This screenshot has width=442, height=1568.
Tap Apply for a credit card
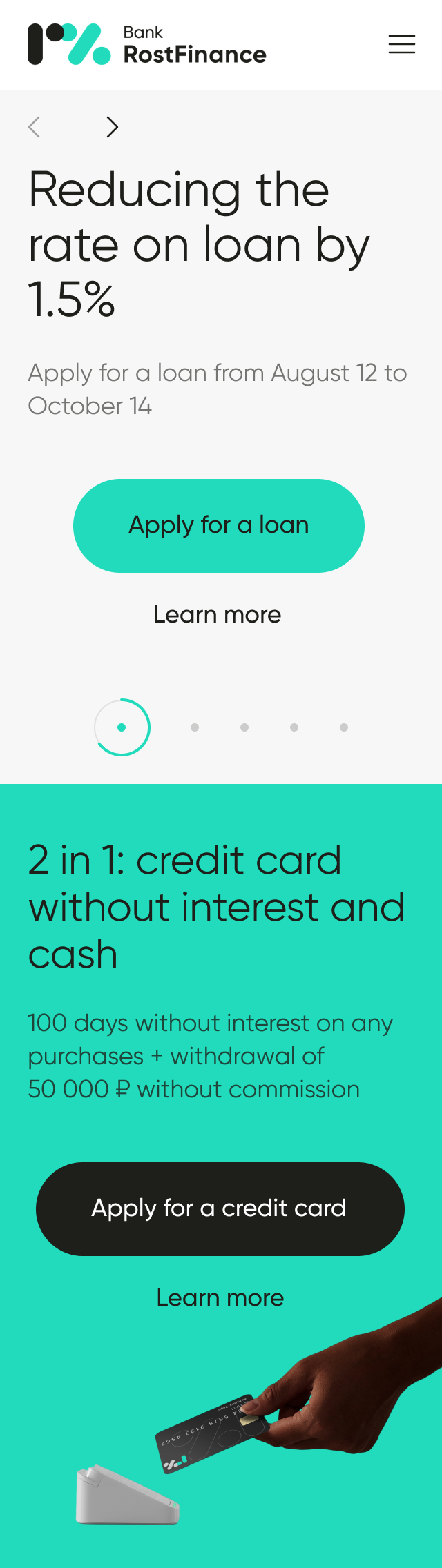point(220,1208)
